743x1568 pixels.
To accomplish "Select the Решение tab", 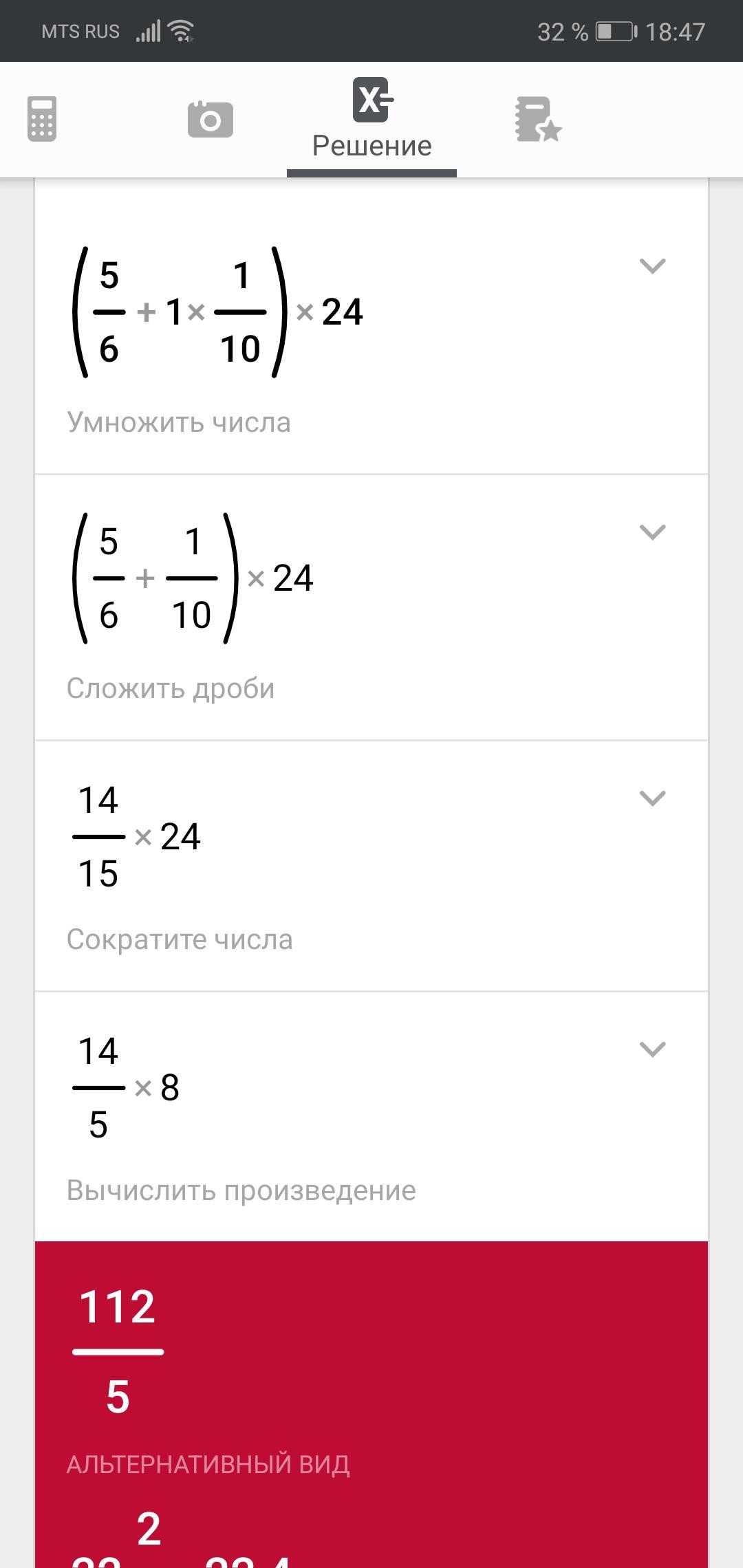I will [371, 119].
